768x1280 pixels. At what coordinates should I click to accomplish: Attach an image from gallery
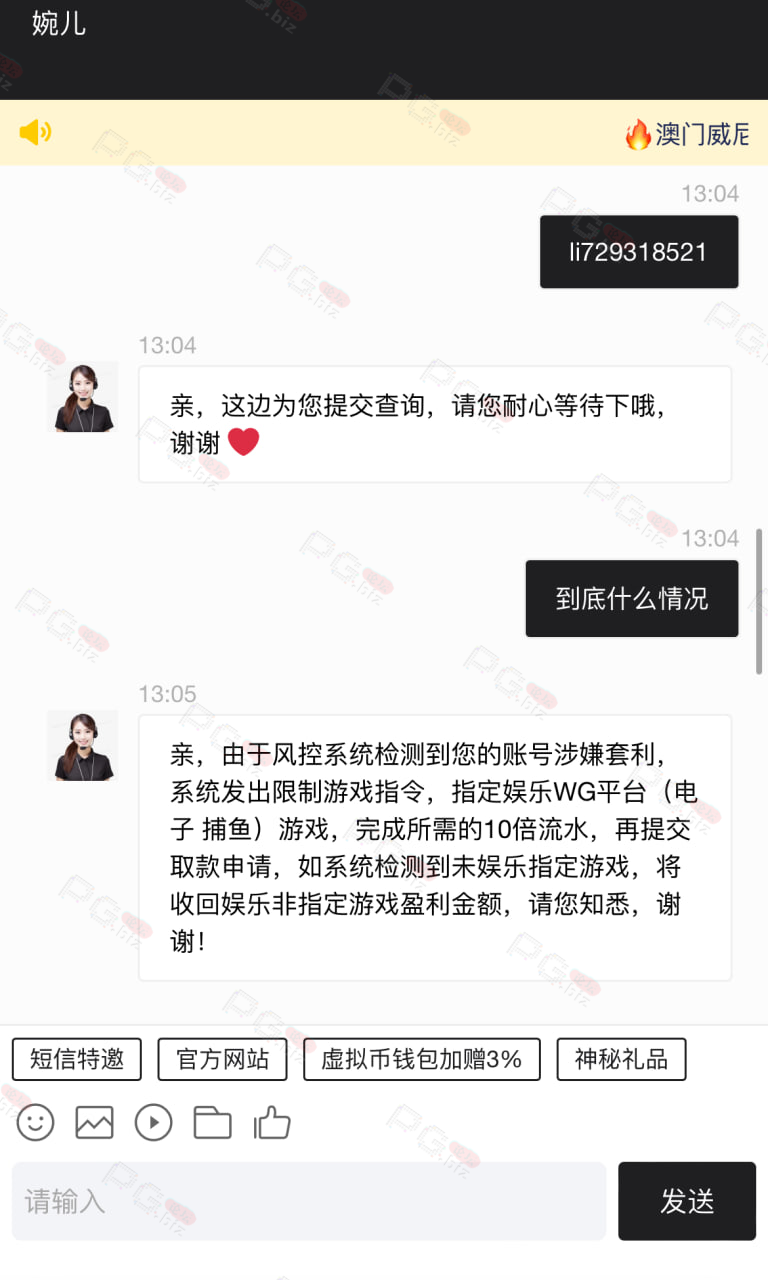click(94, 1123)
